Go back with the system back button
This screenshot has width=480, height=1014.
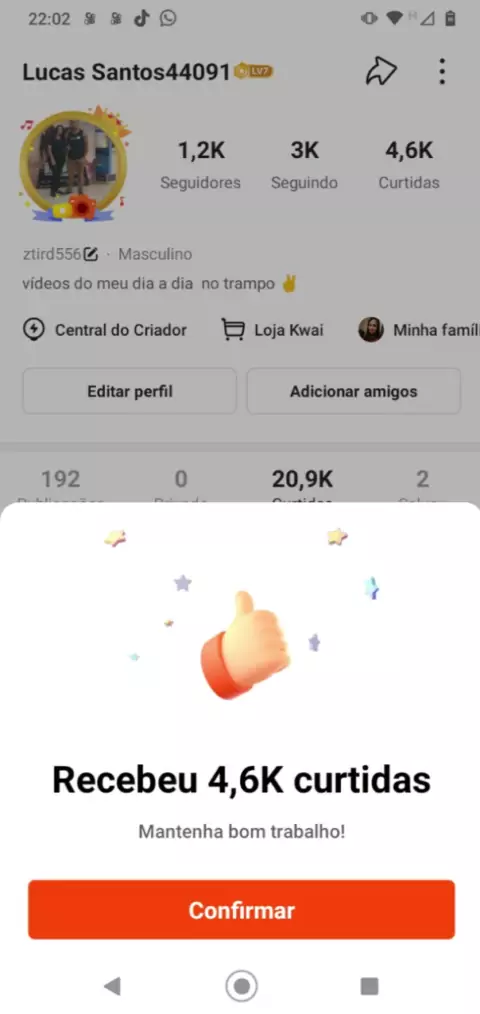click(112, 986)
